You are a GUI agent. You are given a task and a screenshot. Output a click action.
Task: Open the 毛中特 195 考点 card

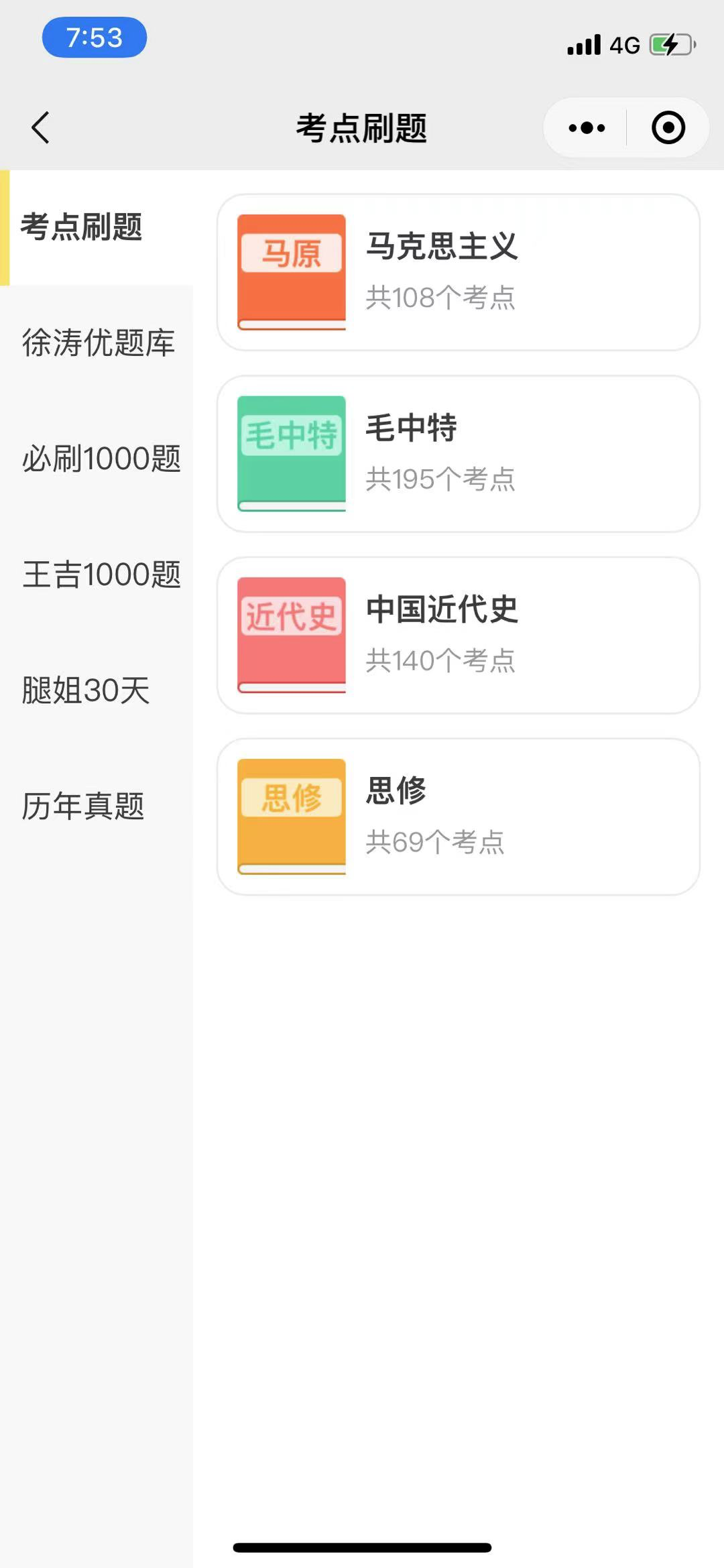tap(459, 454)
